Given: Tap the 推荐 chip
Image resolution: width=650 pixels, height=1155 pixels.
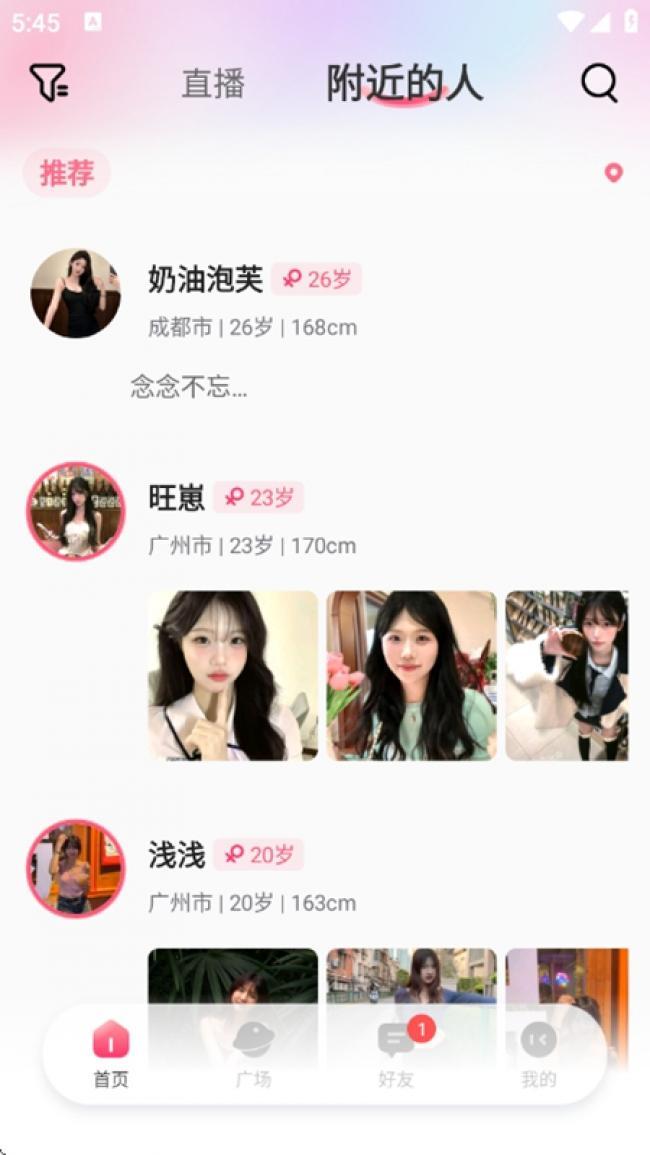Looking at the screenshot, I should pyautogui.click(x=66, y=173).
